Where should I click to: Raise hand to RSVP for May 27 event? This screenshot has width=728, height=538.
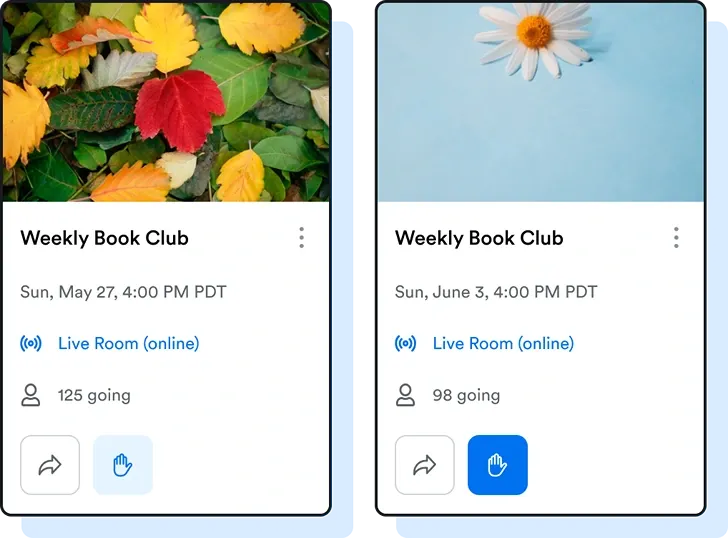(x=123, y=465)
